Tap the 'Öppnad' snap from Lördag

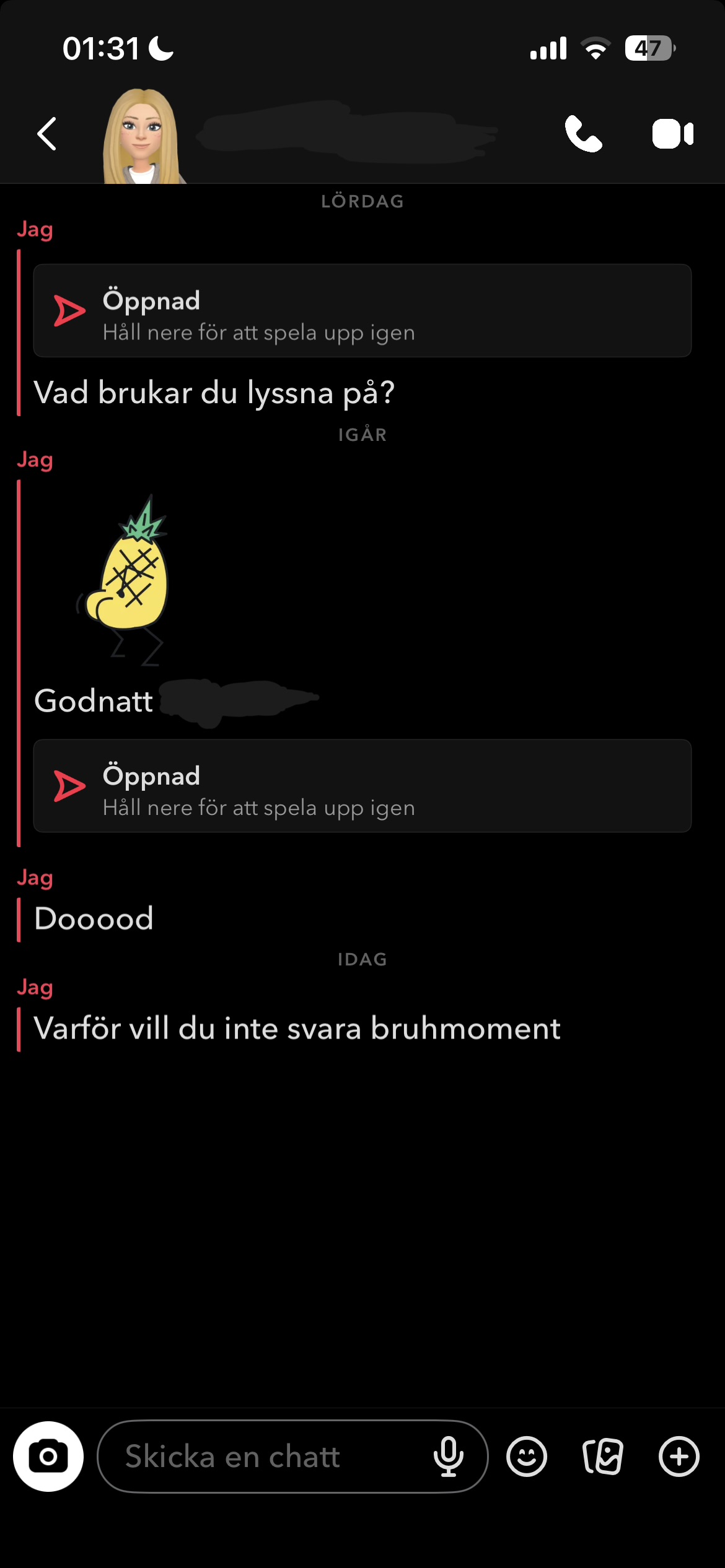click(362, 311)
